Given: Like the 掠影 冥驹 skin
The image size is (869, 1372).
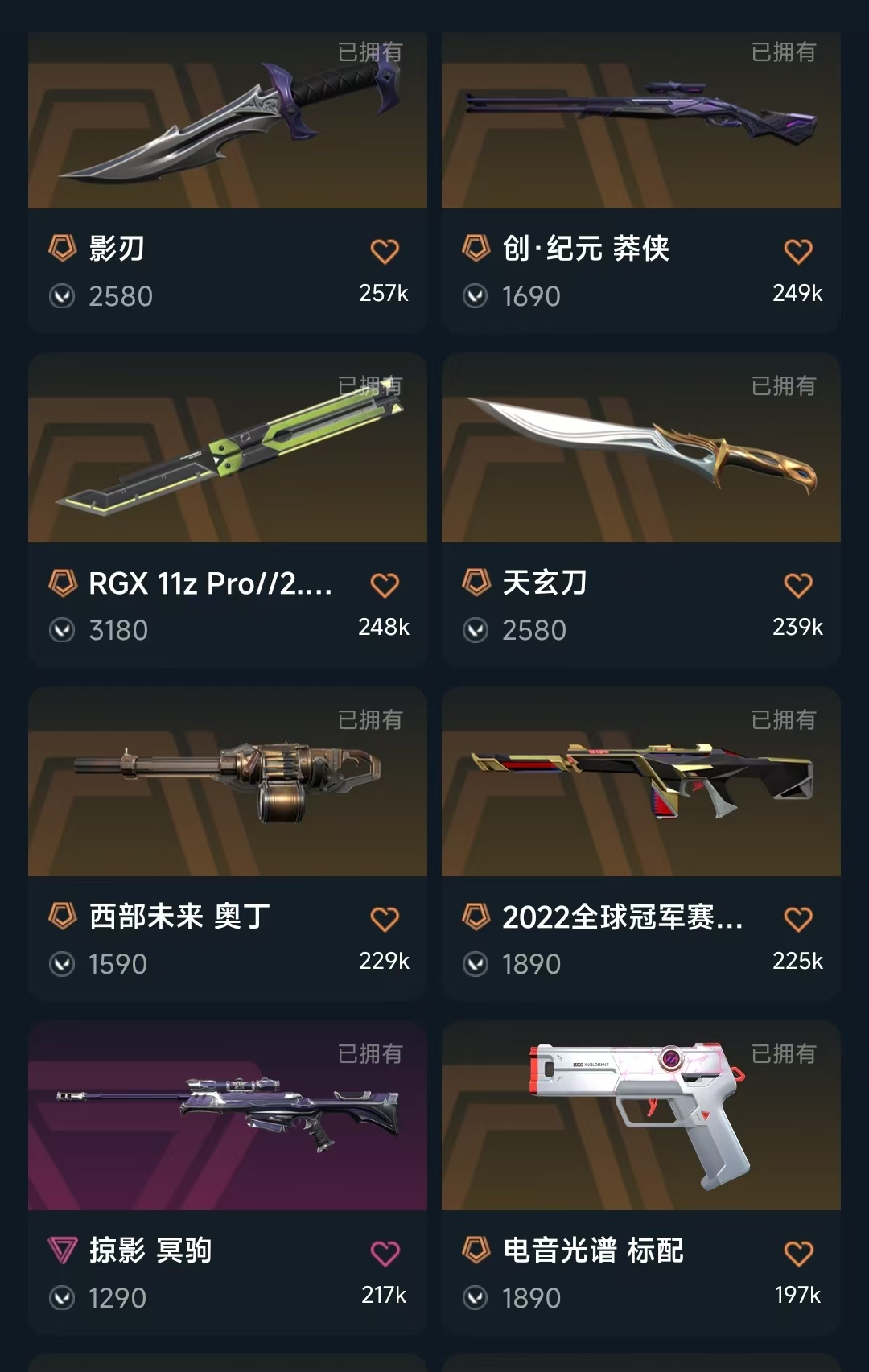Looking at the screenshot, I should [385, 1253].
